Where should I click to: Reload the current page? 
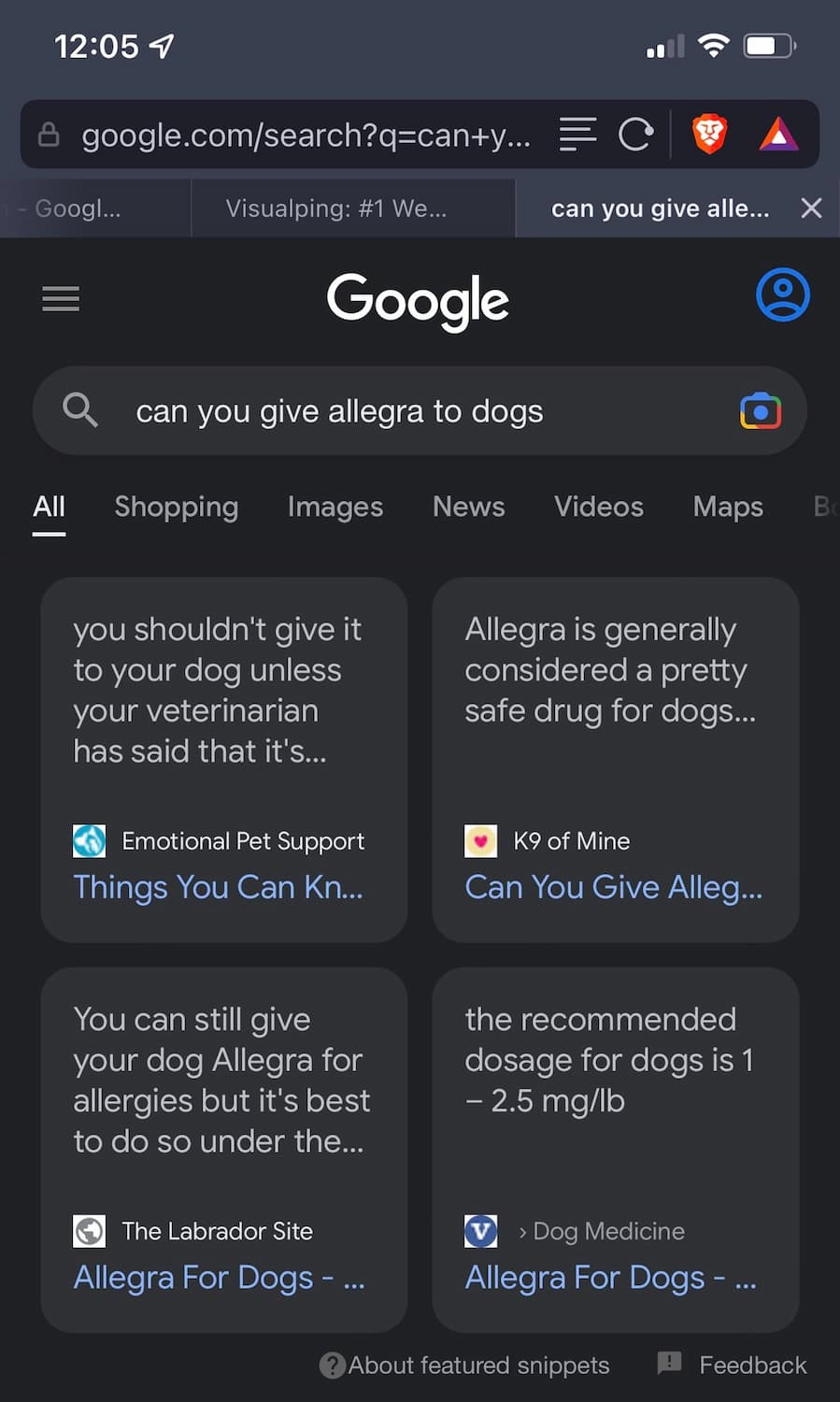point(635,135)
